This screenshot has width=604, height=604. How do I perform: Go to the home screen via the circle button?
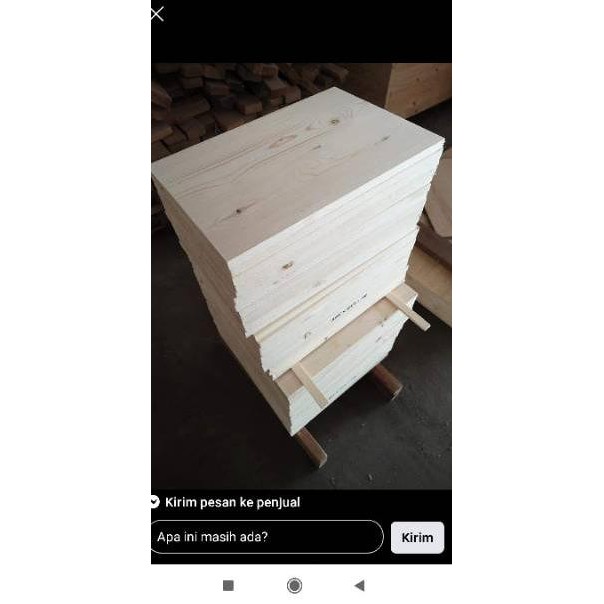(x=295, y=586)
